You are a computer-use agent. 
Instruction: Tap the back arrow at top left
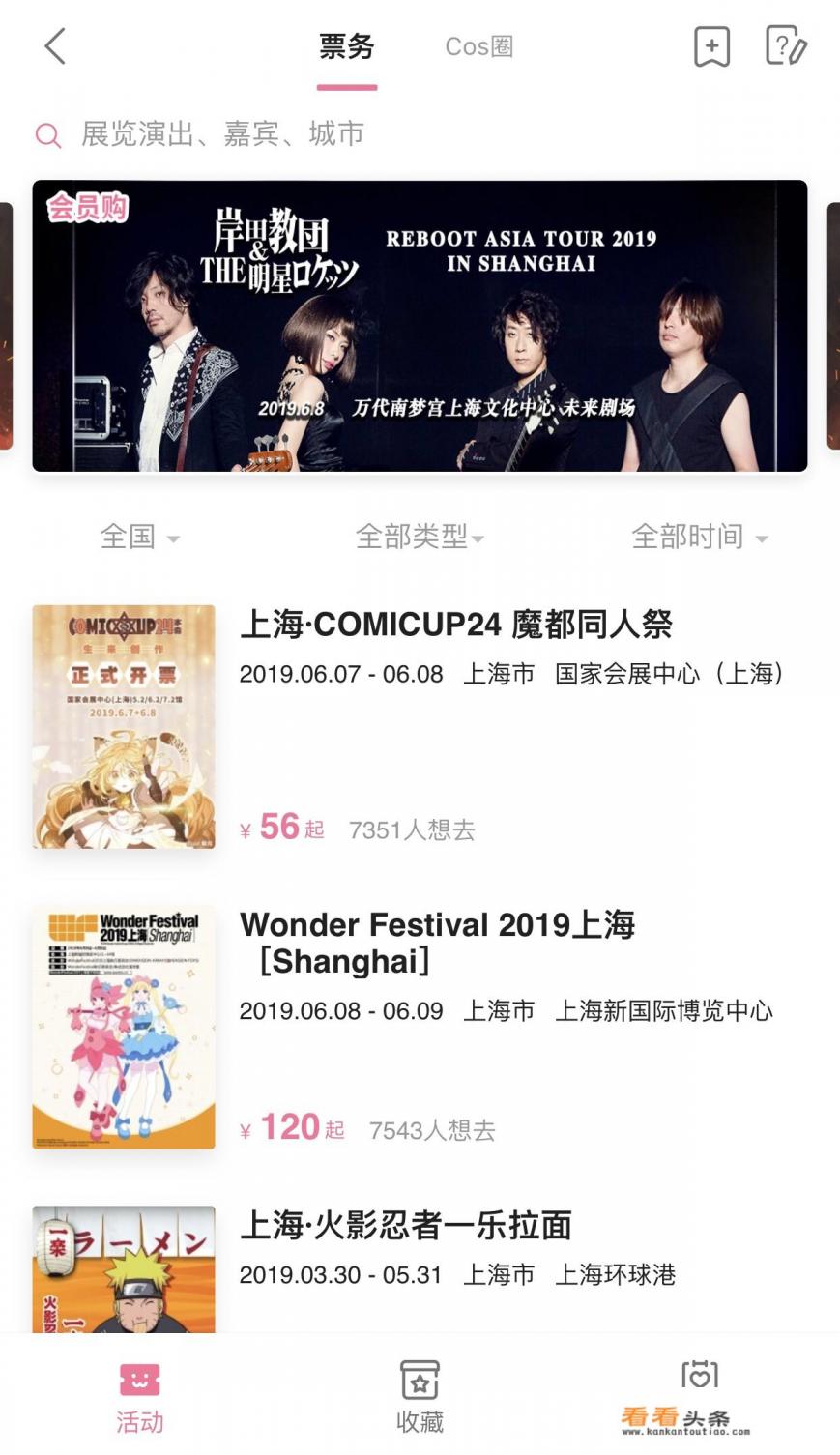click(52, 45)
